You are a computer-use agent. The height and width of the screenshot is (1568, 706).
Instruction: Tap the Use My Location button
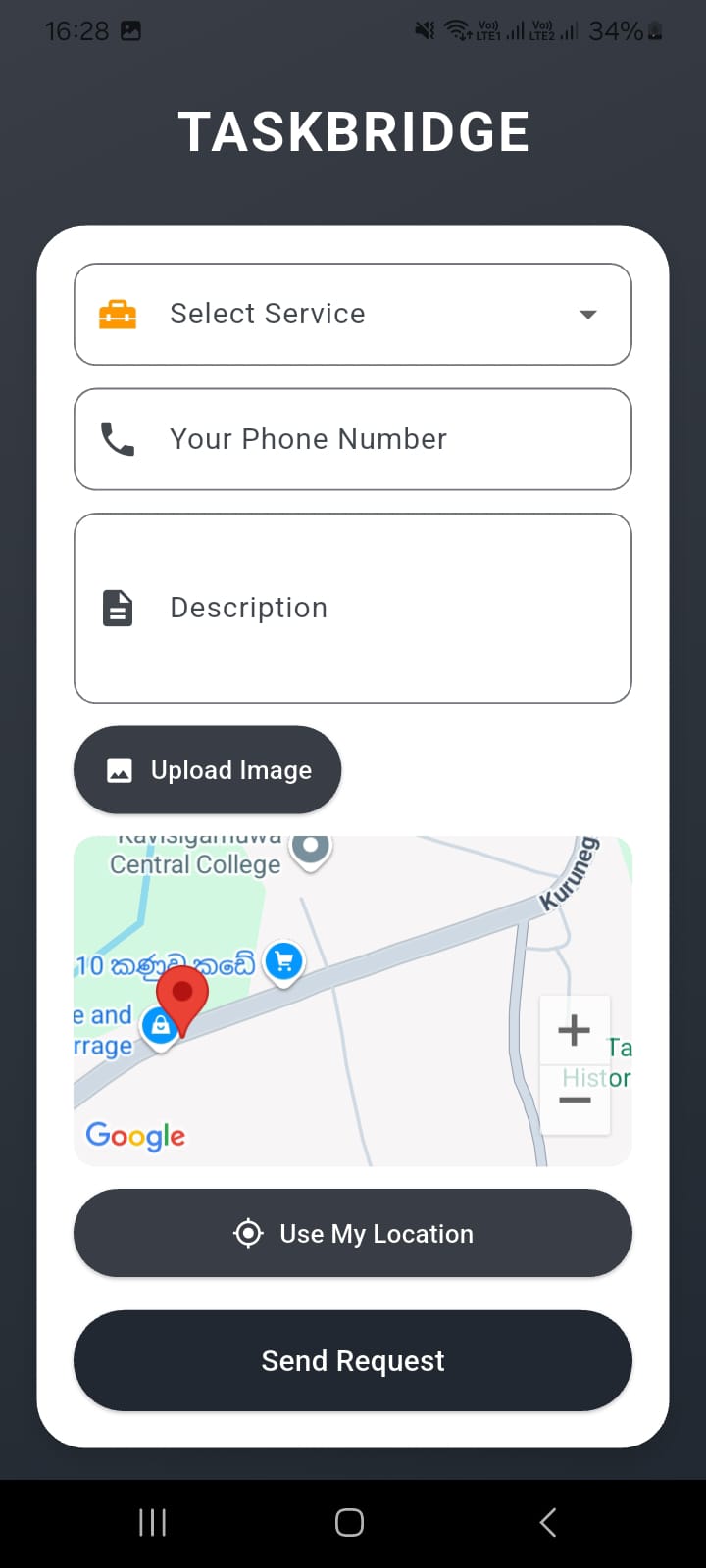coord(353,1233)
